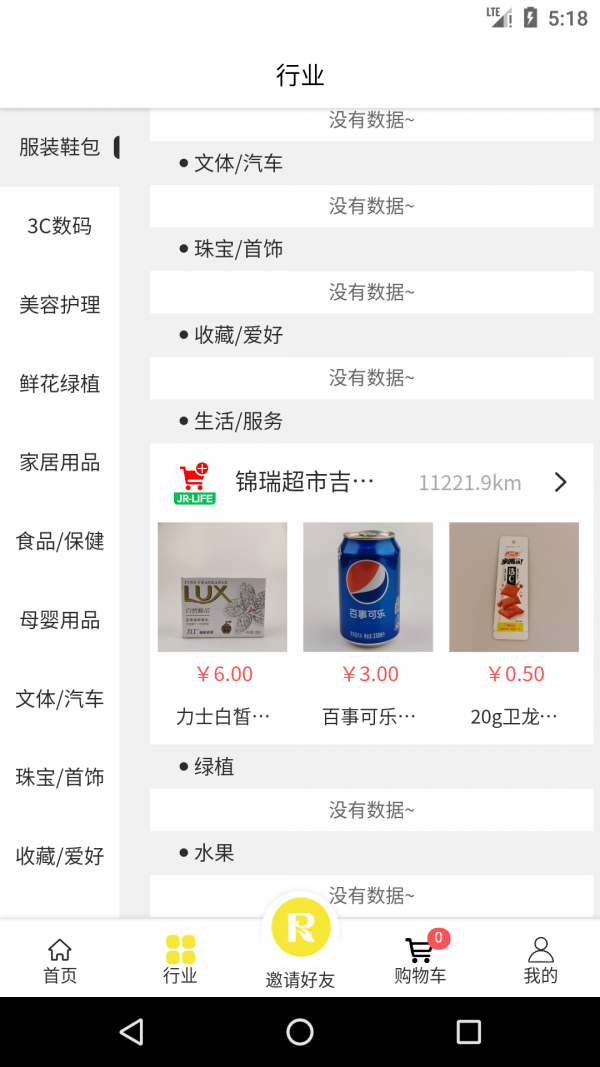Open the 鲜花绿植 category

click(60, 384)
